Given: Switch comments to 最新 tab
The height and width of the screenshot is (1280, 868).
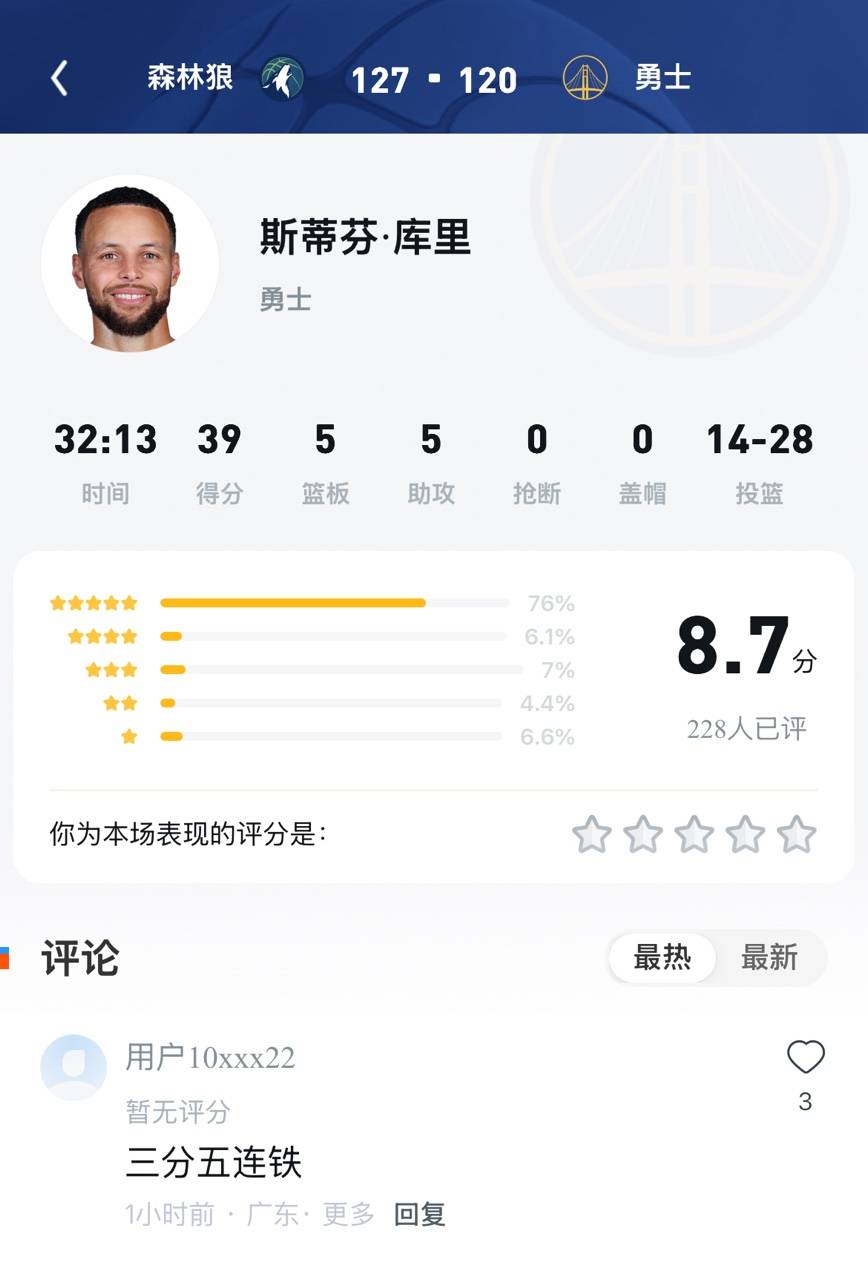Looking at the screenshot, I should (769, 958).
